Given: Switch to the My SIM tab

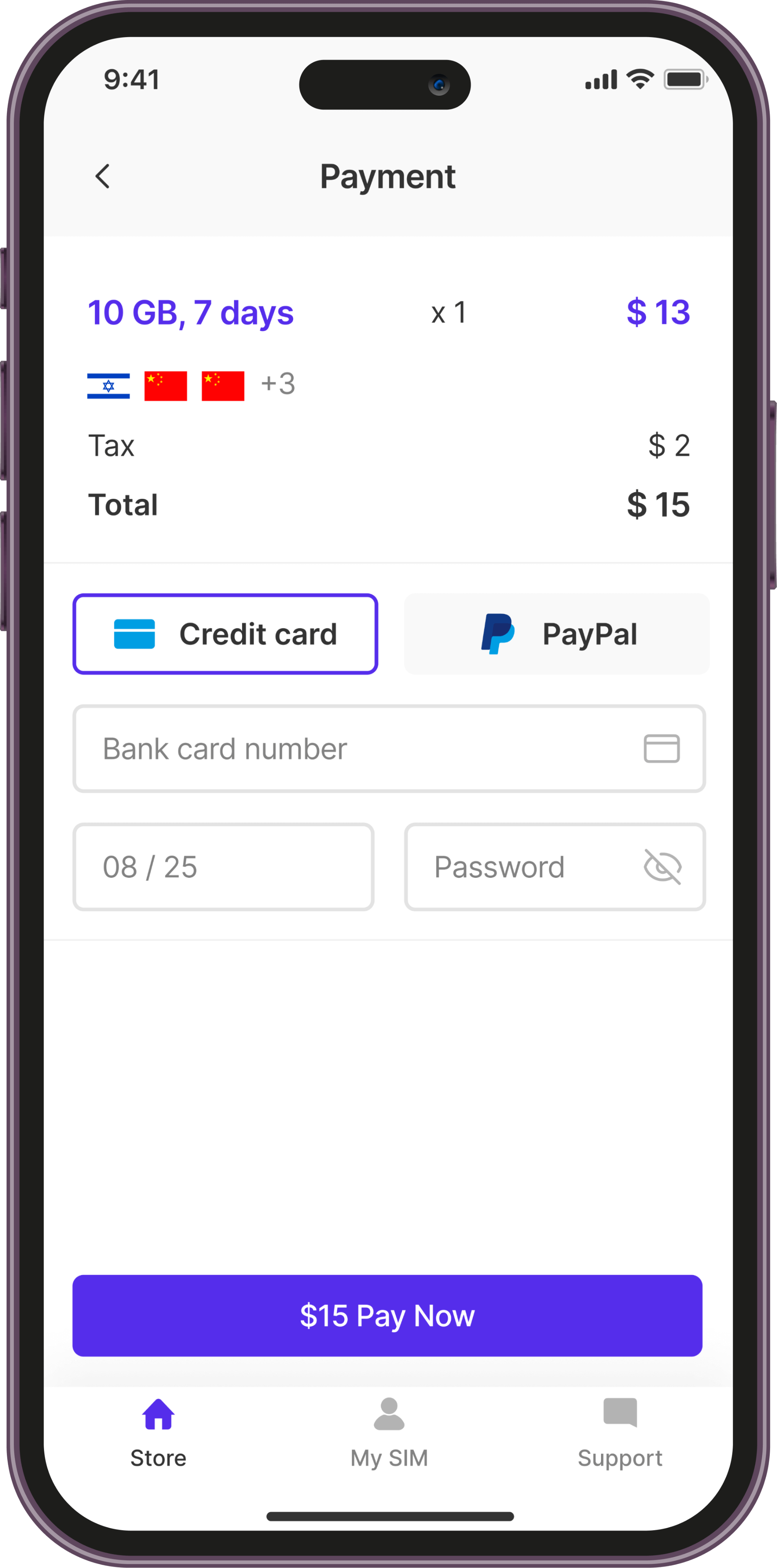Looking at the screenshot, I should click(389, 1431).
